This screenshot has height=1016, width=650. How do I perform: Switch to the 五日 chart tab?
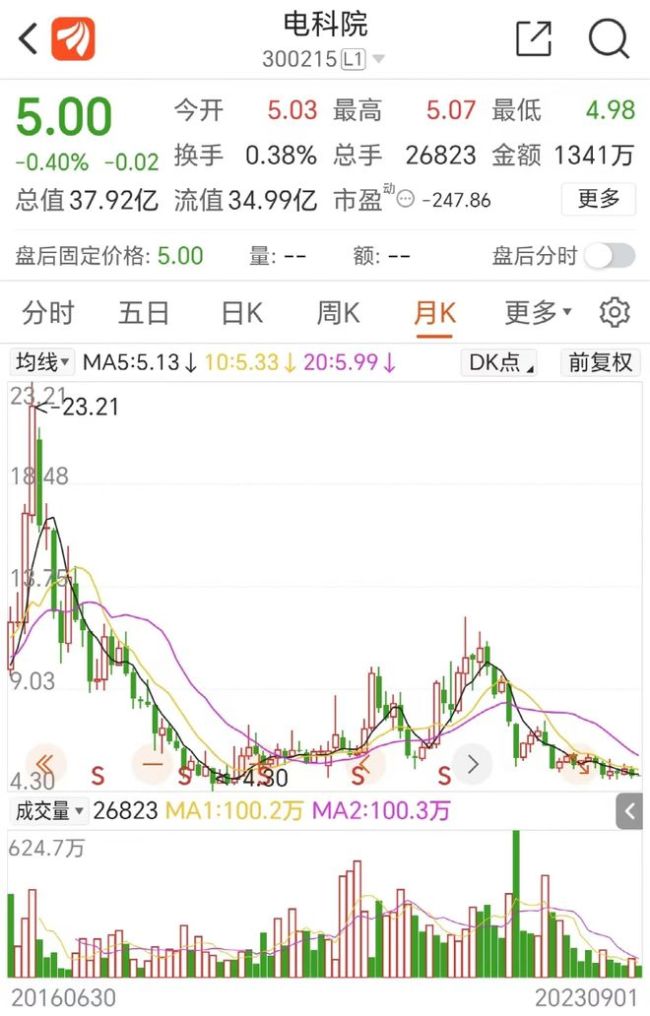(144, 313)
